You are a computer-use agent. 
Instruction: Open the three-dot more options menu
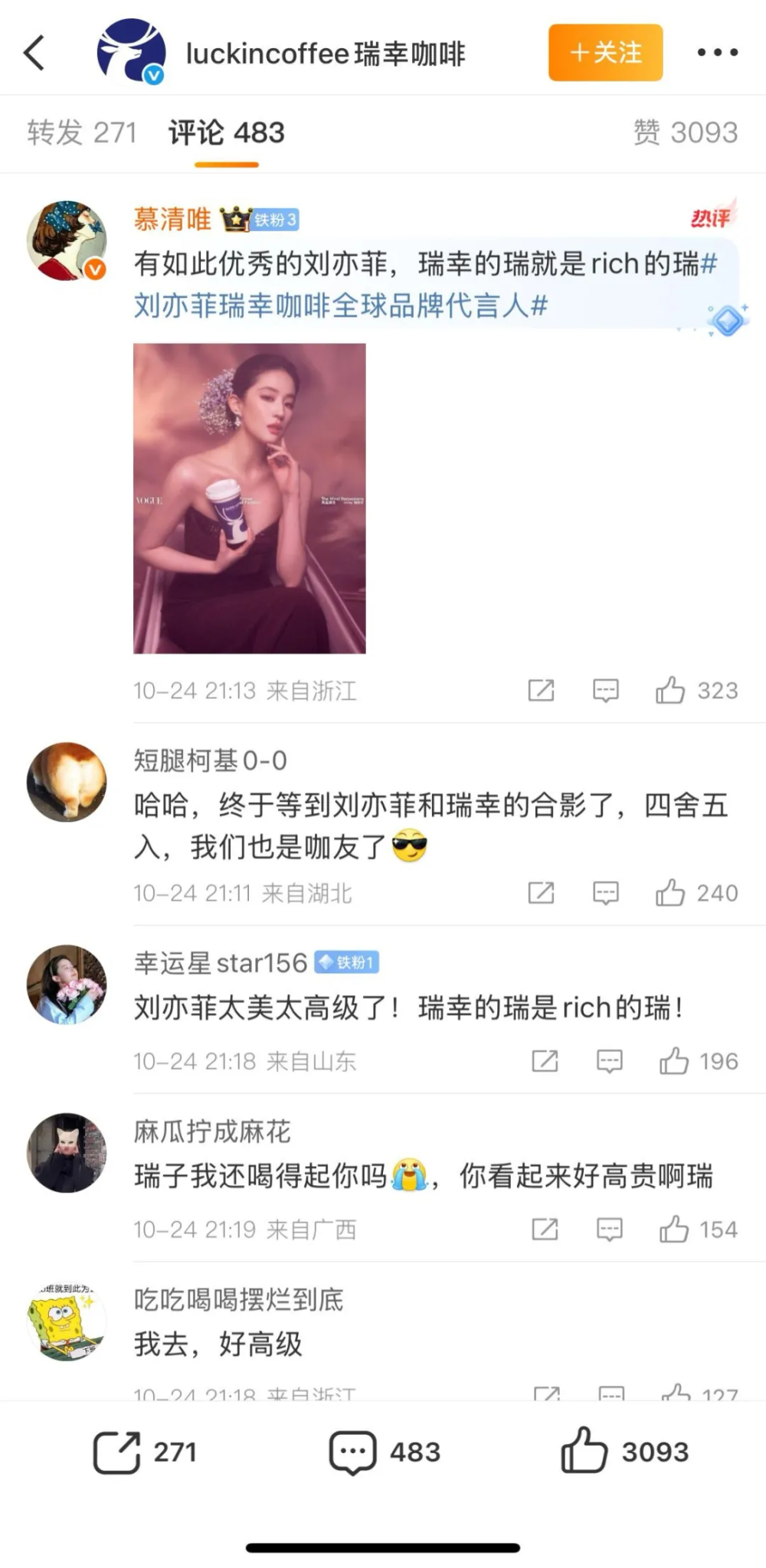[x=717, y=52]
